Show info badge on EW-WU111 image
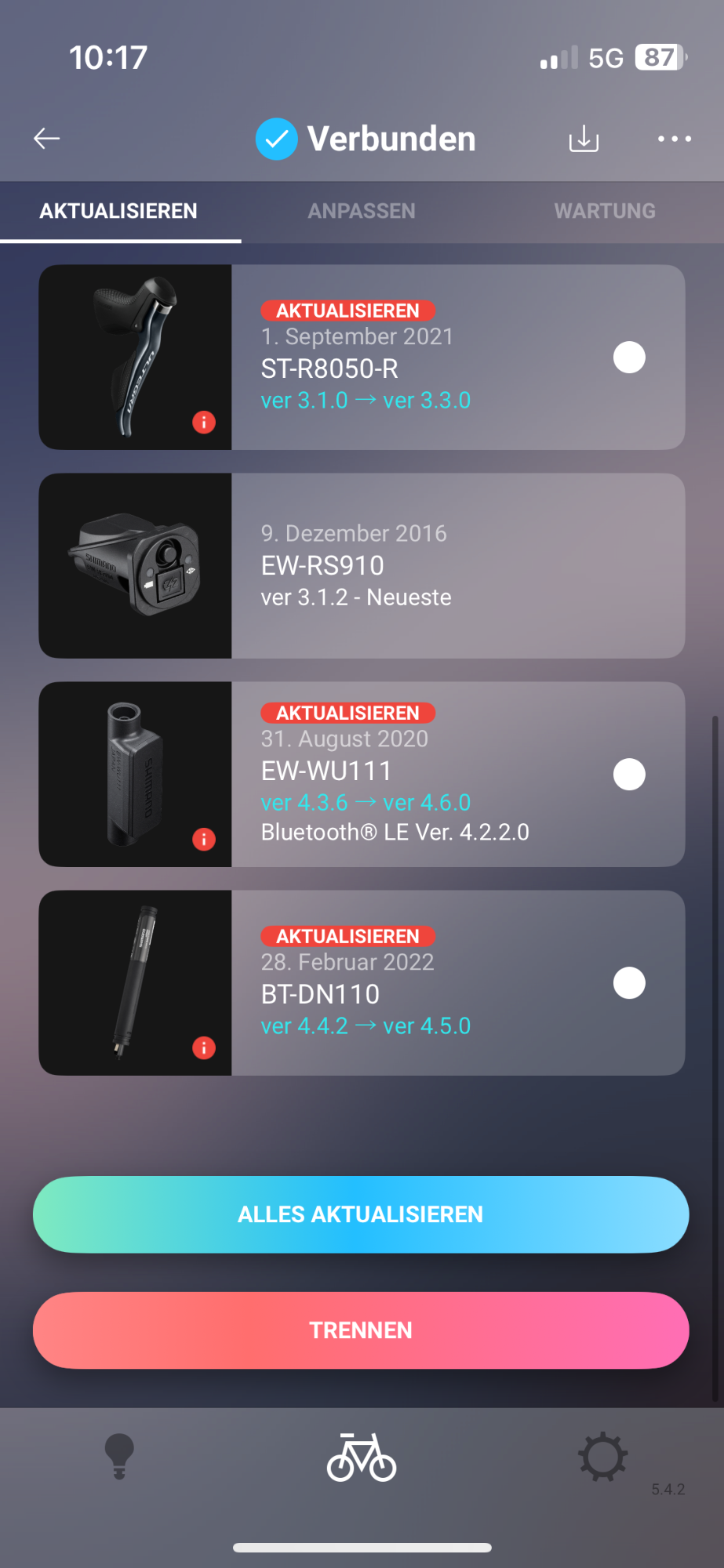Screen dimensions: 724x1568 pyautogui.click(x=204, y=840)
